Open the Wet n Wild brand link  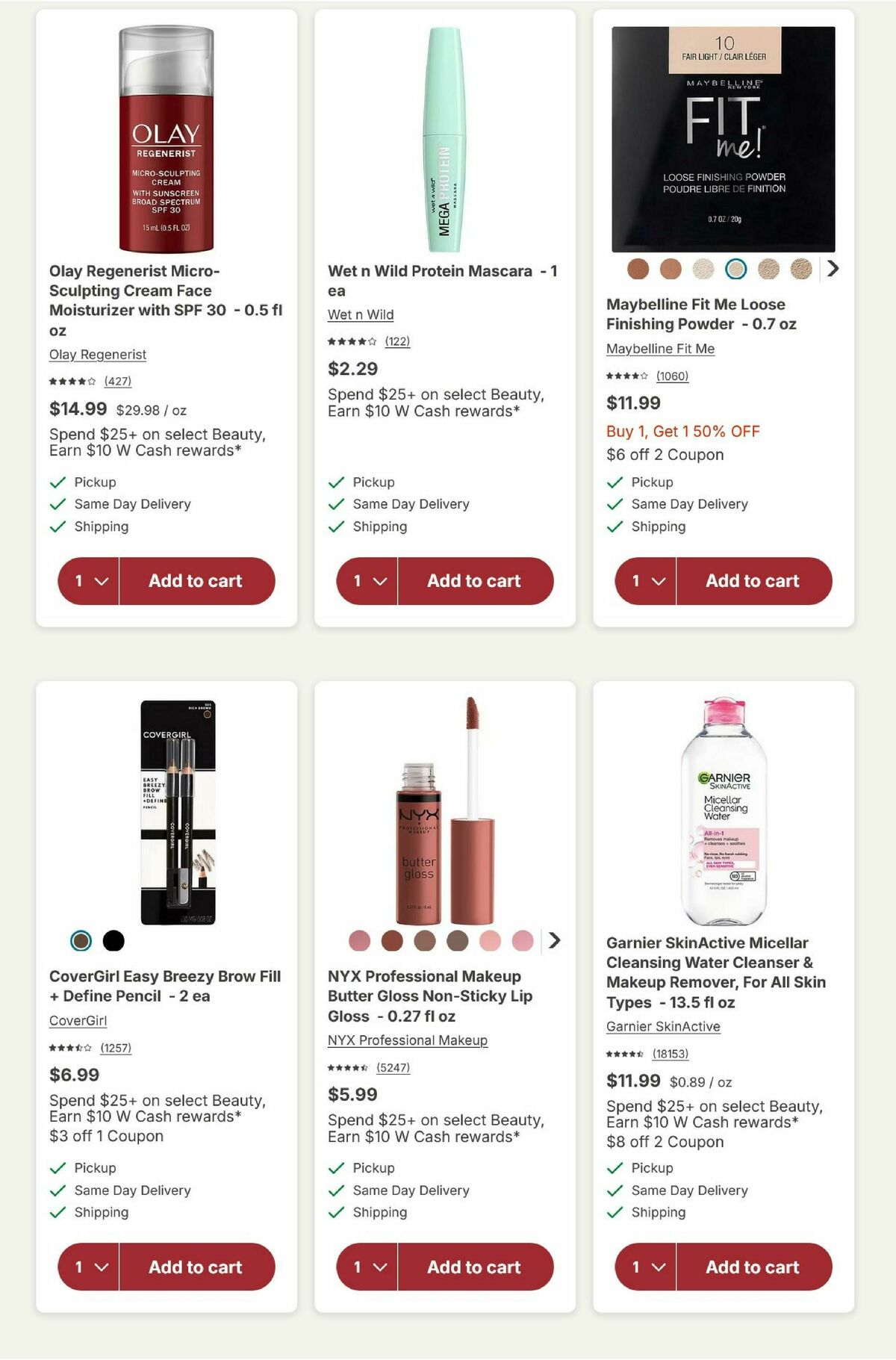[x=359, y=314]
